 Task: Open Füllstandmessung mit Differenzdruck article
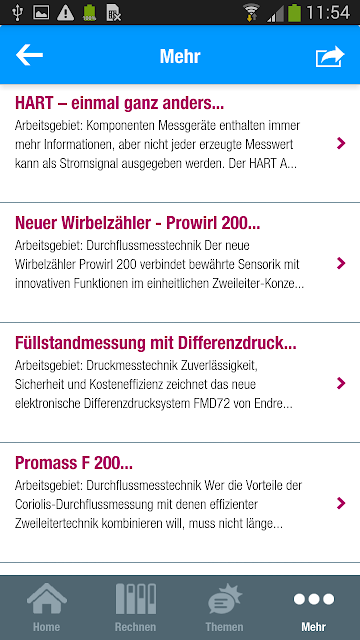180,382
